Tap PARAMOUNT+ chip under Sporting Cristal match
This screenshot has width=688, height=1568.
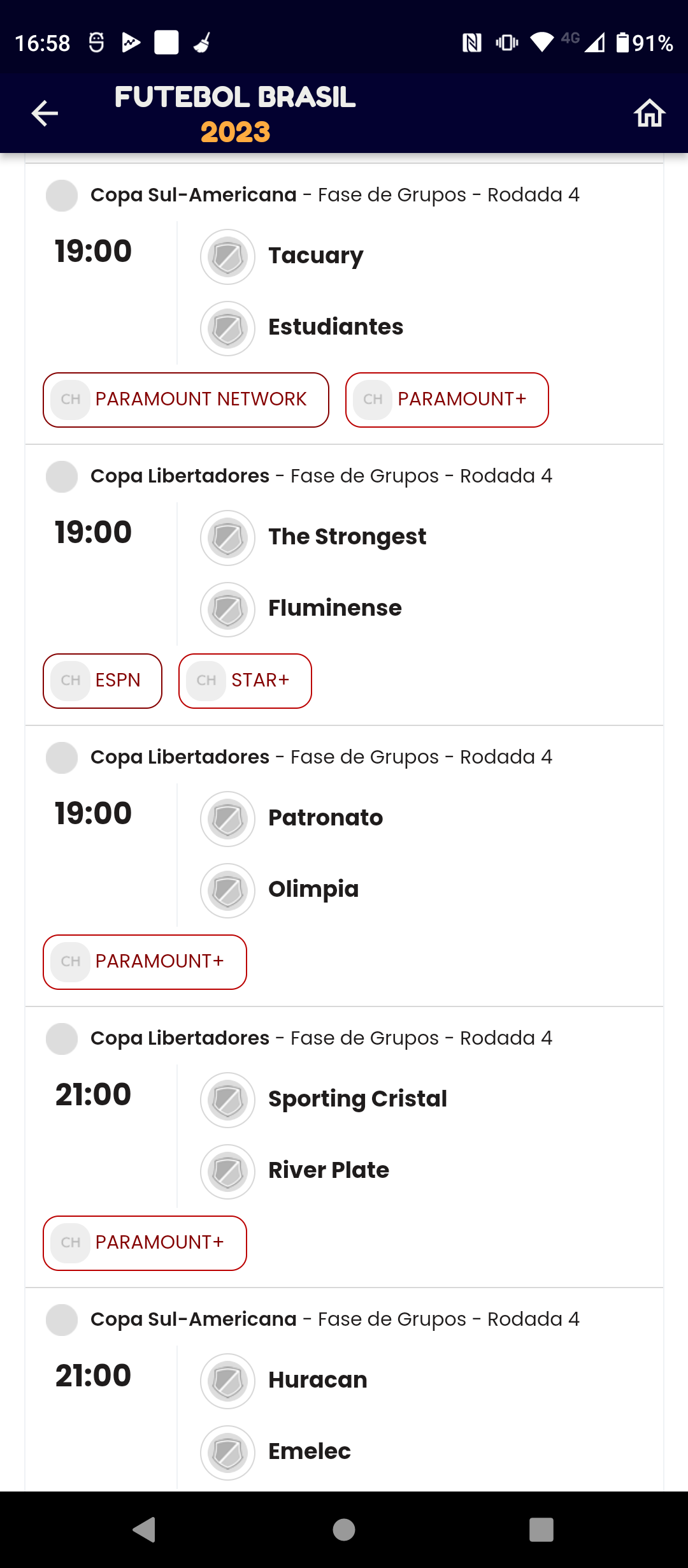point(145,1243)
